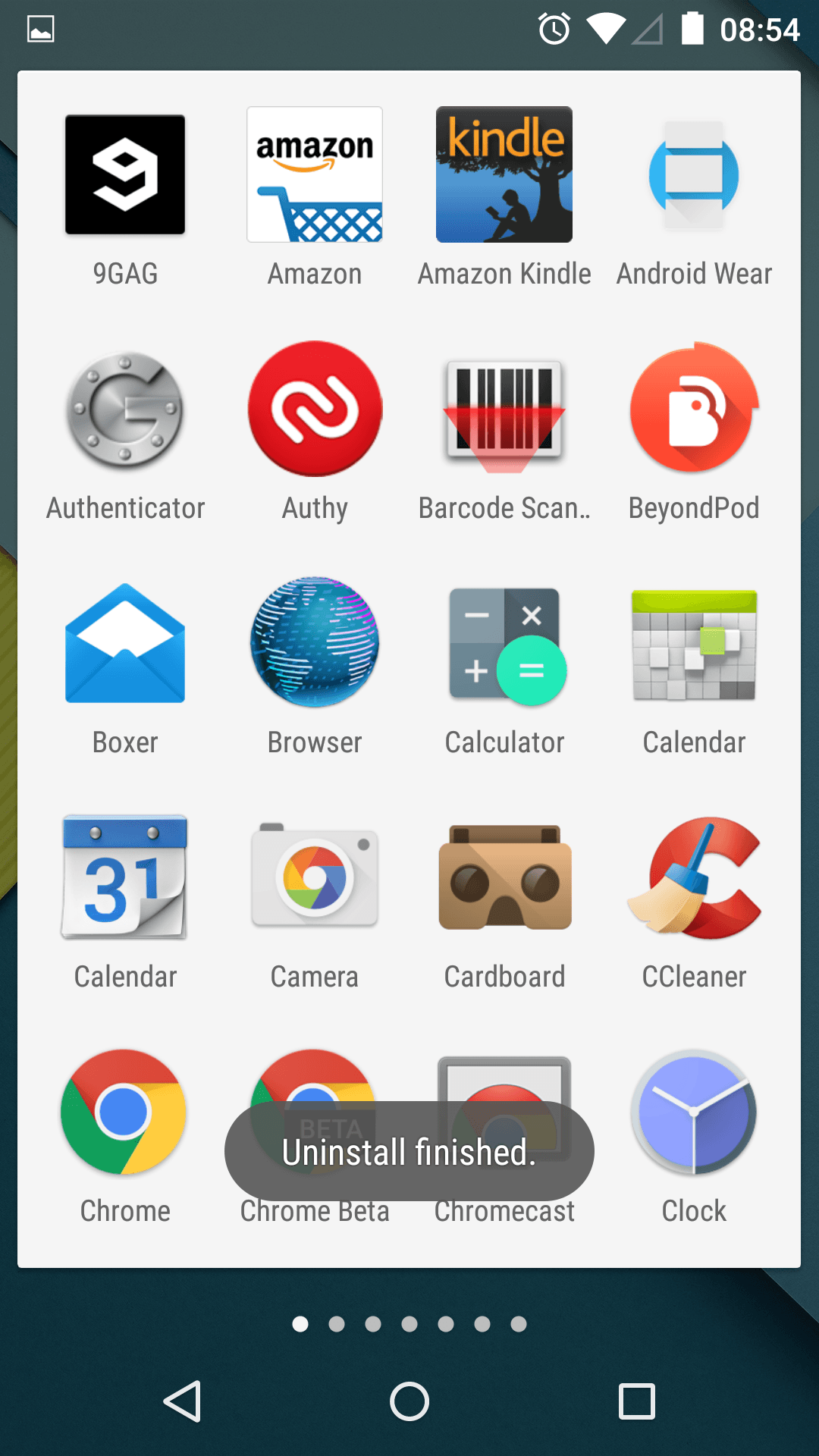Screen dimensions: 819x1456
Task: Go to the home screen
Action: click(x=409, y=1401)
